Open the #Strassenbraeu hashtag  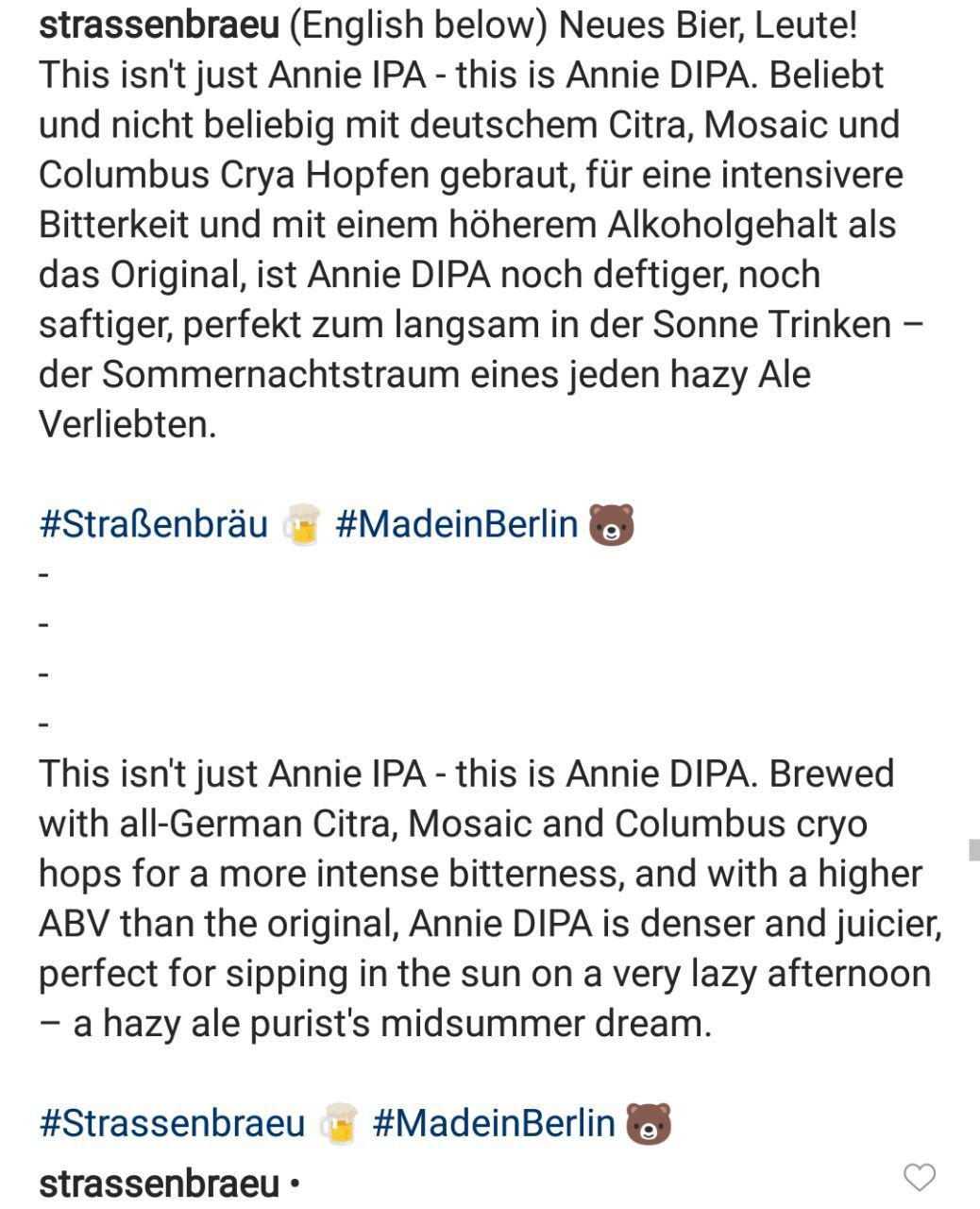tap(173, 1123)
